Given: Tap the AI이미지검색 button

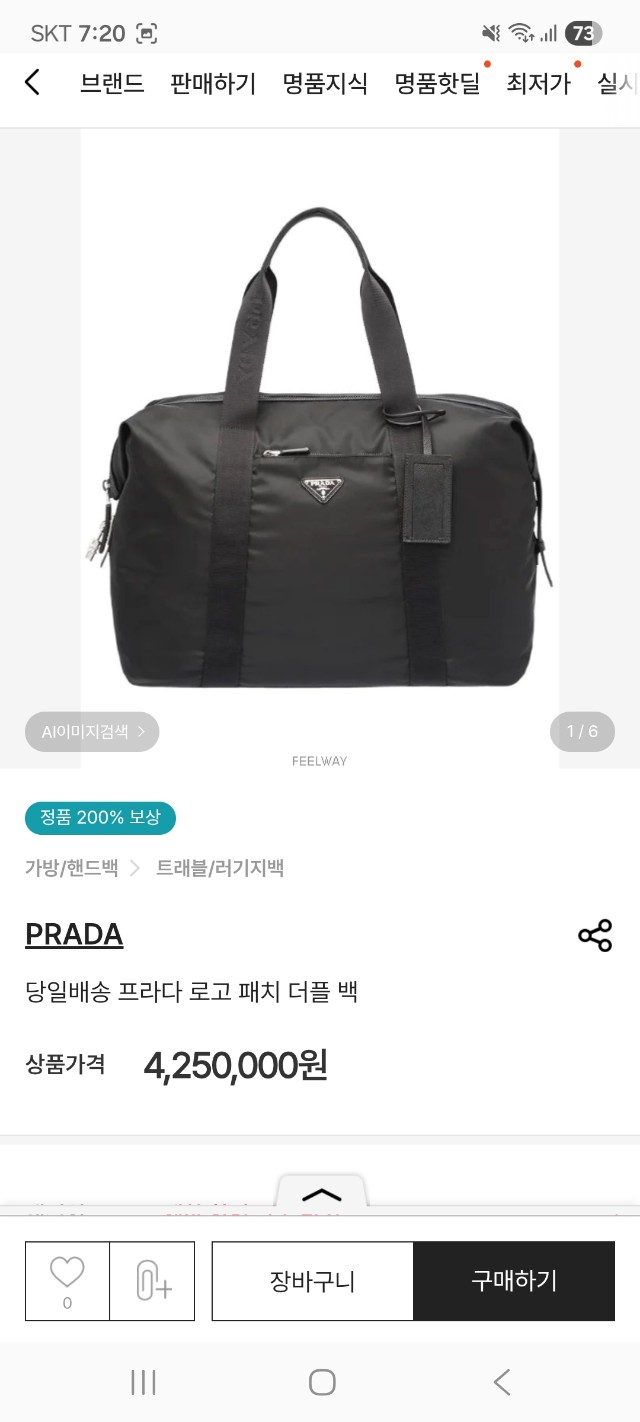Looking at the screenshot, I should click(92, 732).
